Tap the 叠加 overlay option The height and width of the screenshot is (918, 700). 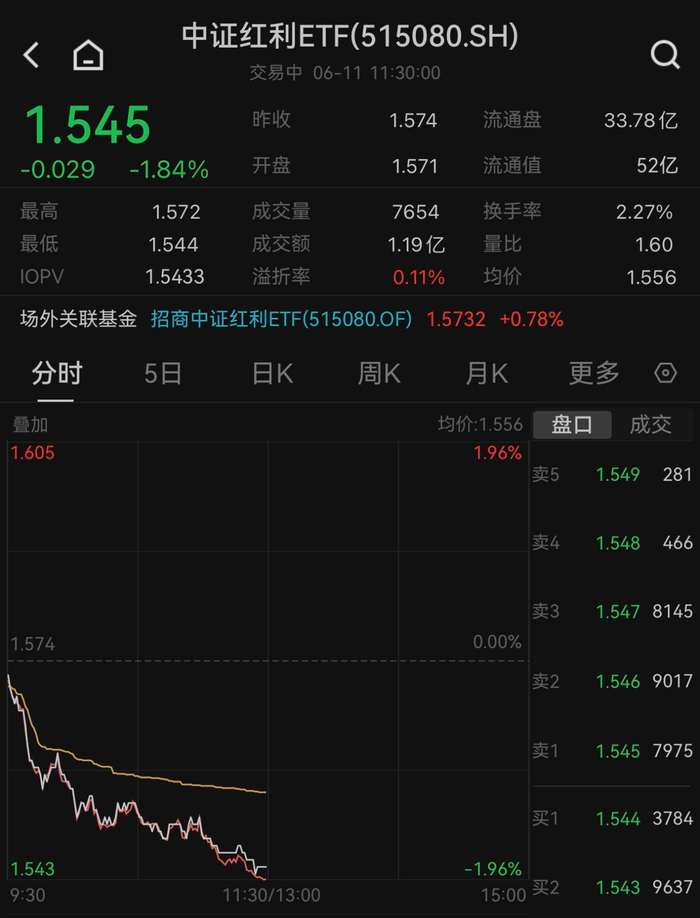coord(30,424)
